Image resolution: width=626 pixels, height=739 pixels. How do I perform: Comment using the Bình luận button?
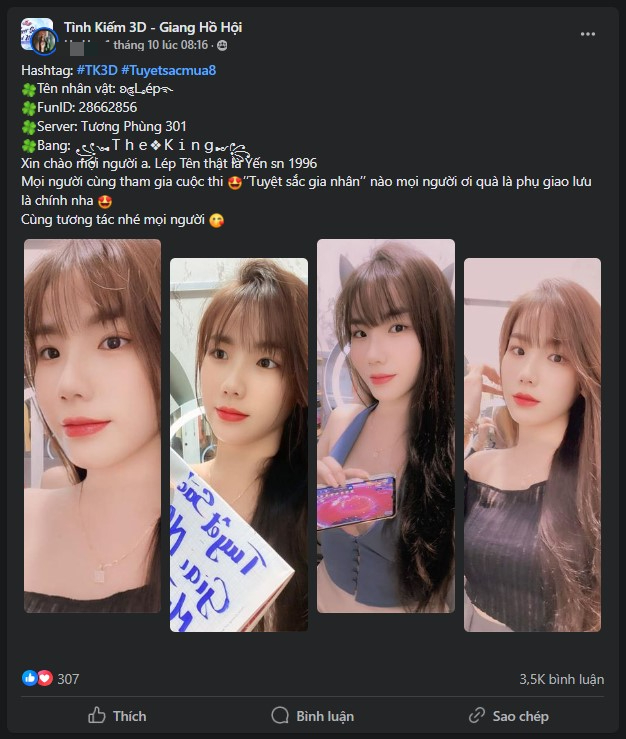point(313,716)
